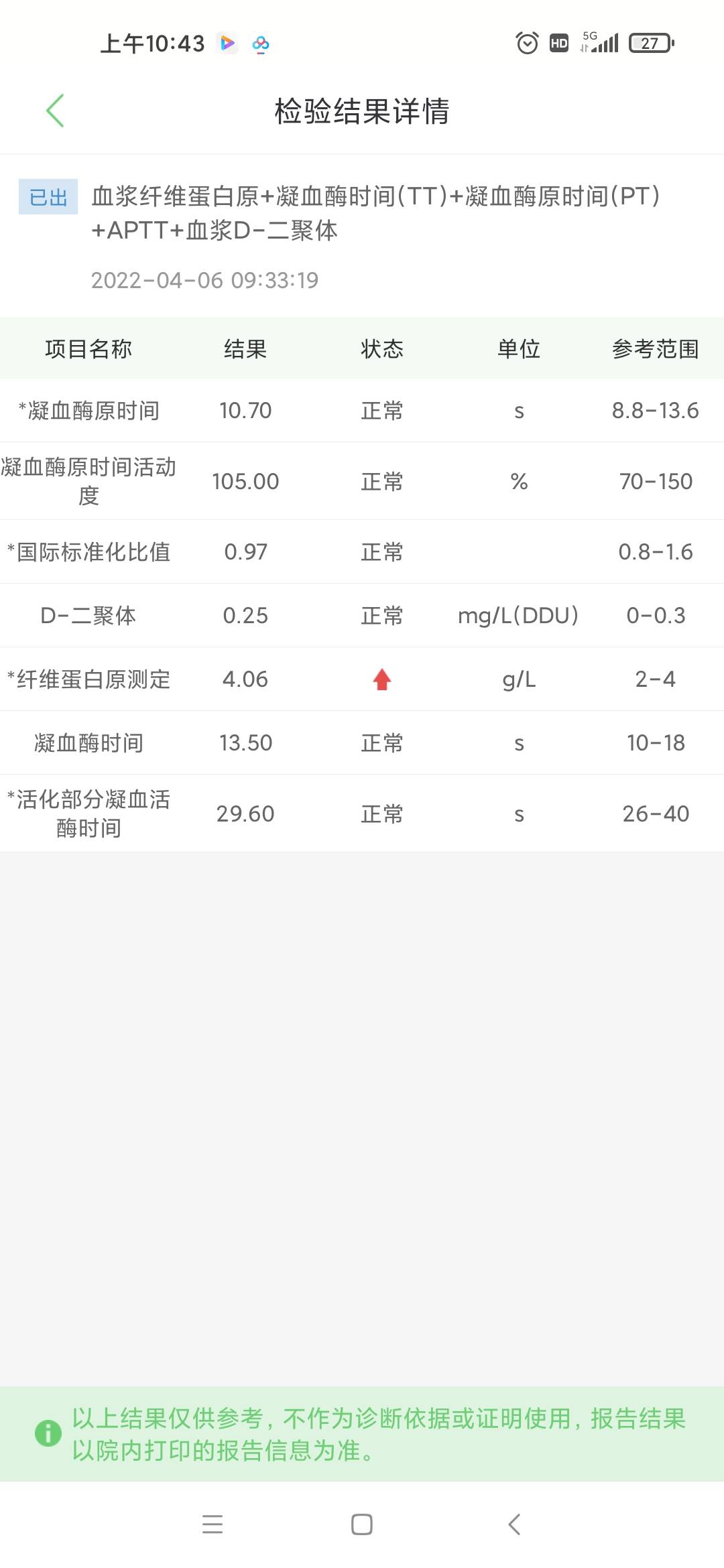Tap the 5G signal strength icon
This screenshot has width=724, height=1568.
pos(602,43)
